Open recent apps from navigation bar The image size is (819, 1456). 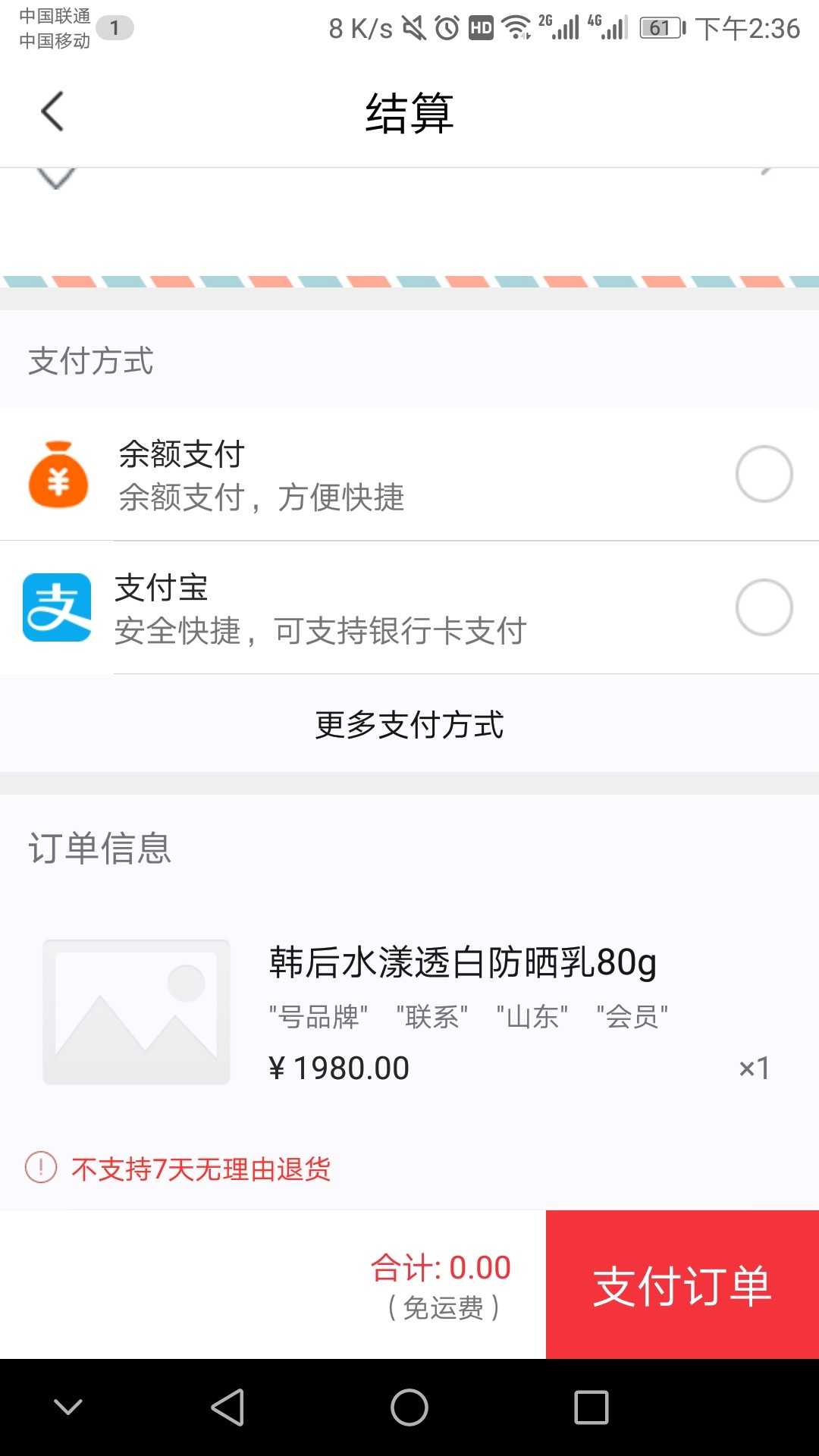(x=591, y=1407)
